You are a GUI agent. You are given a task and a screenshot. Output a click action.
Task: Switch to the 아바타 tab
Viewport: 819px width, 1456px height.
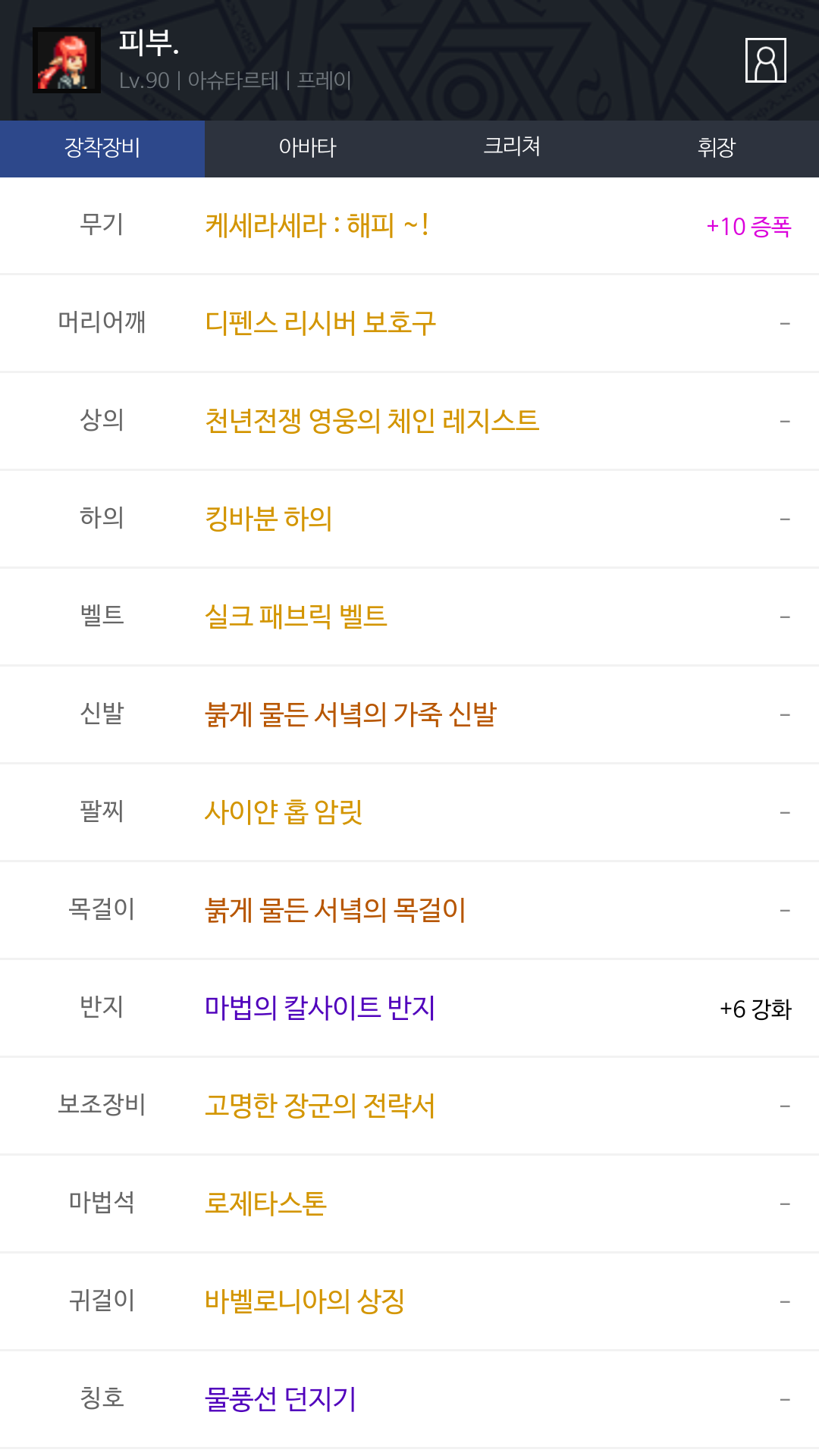(x=307, y=148)
